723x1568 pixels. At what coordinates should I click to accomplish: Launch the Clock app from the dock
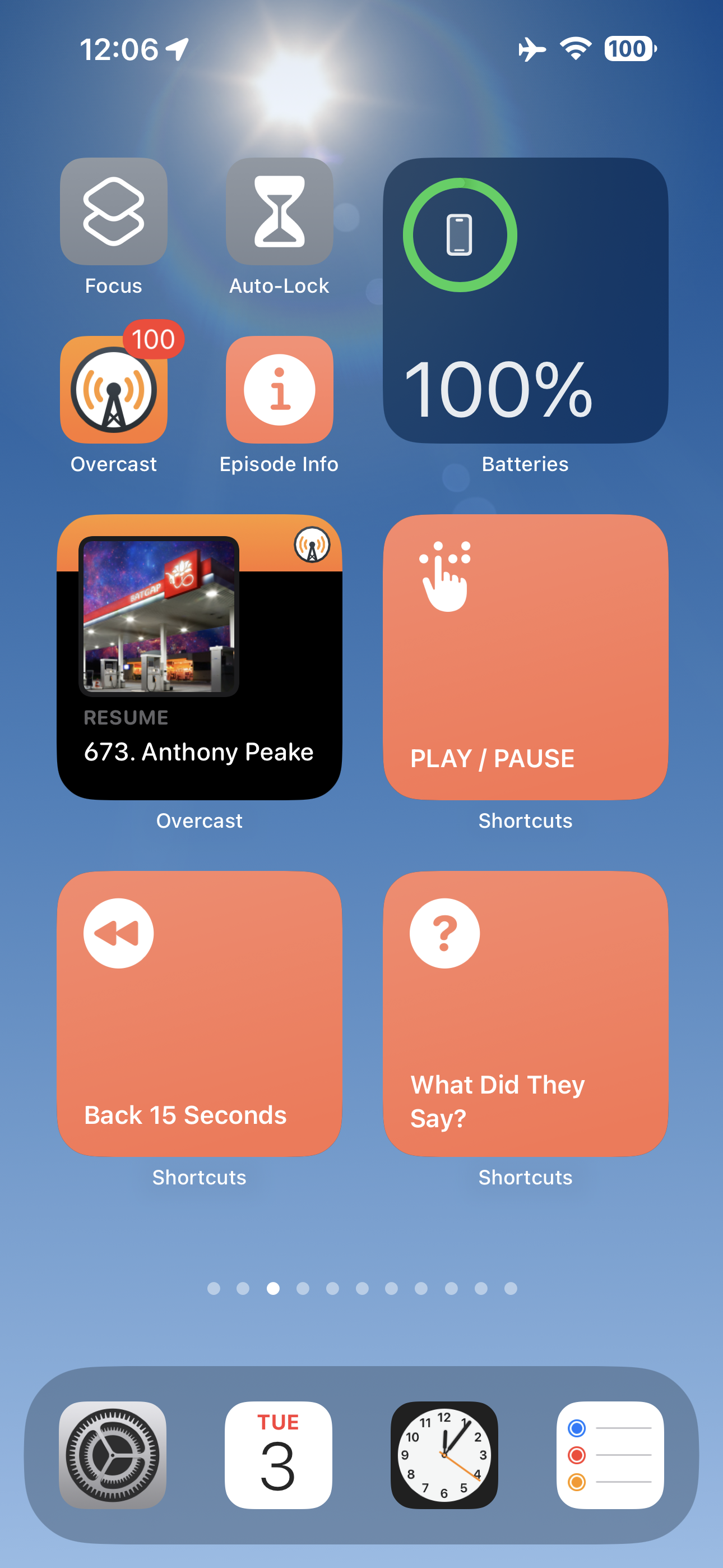point(444,1455)
